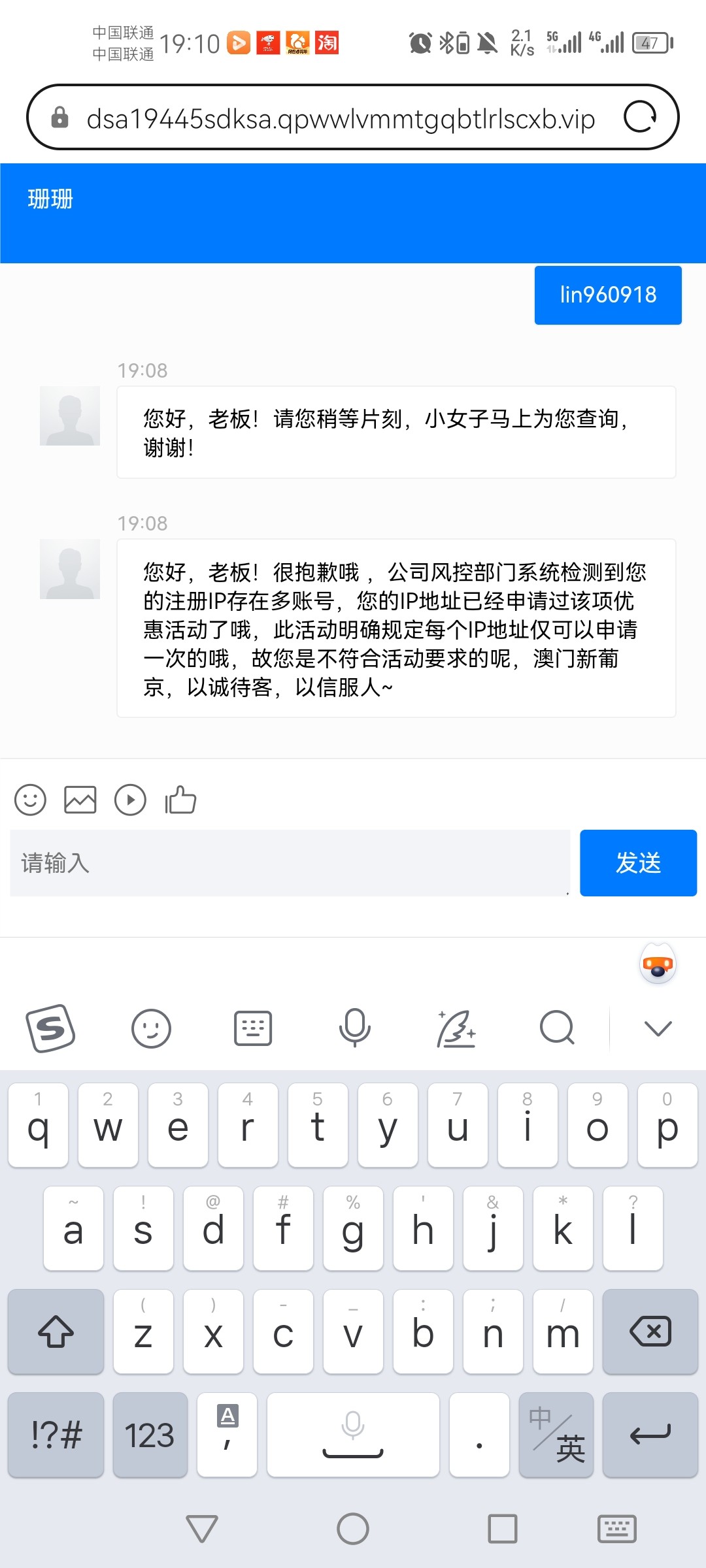Focus the 请输入 message field
The height and width of the screenshot is (1568, 706).
point(289,862)
